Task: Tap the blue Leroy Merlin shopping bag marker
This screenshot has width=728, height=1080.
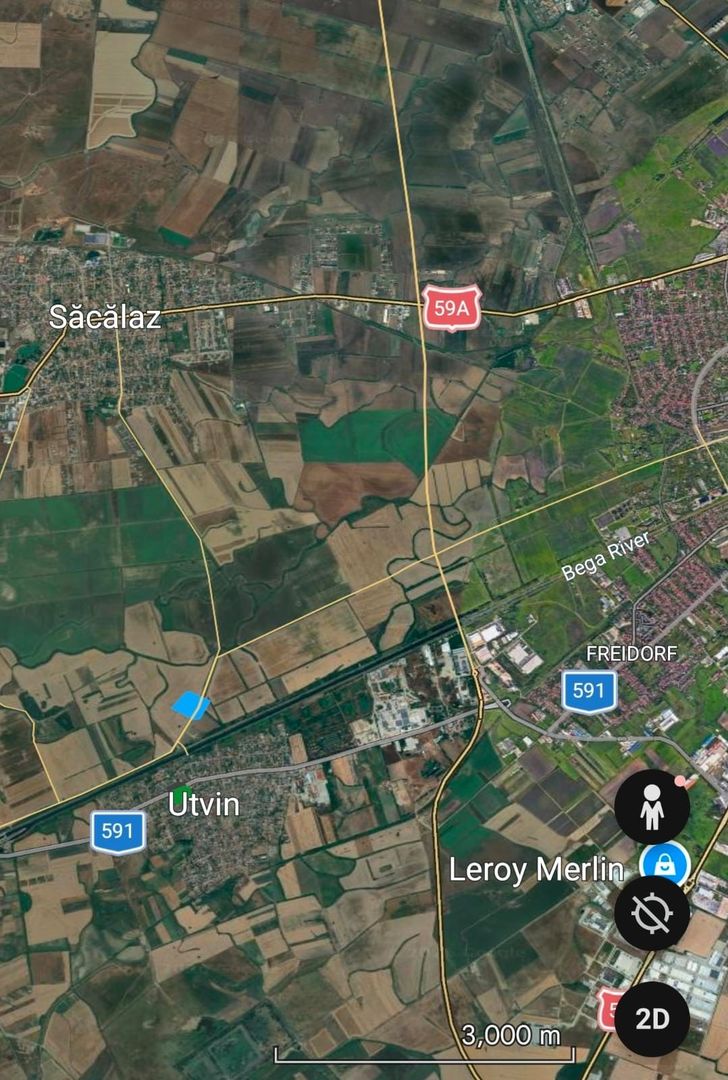Action: [663, 861]
